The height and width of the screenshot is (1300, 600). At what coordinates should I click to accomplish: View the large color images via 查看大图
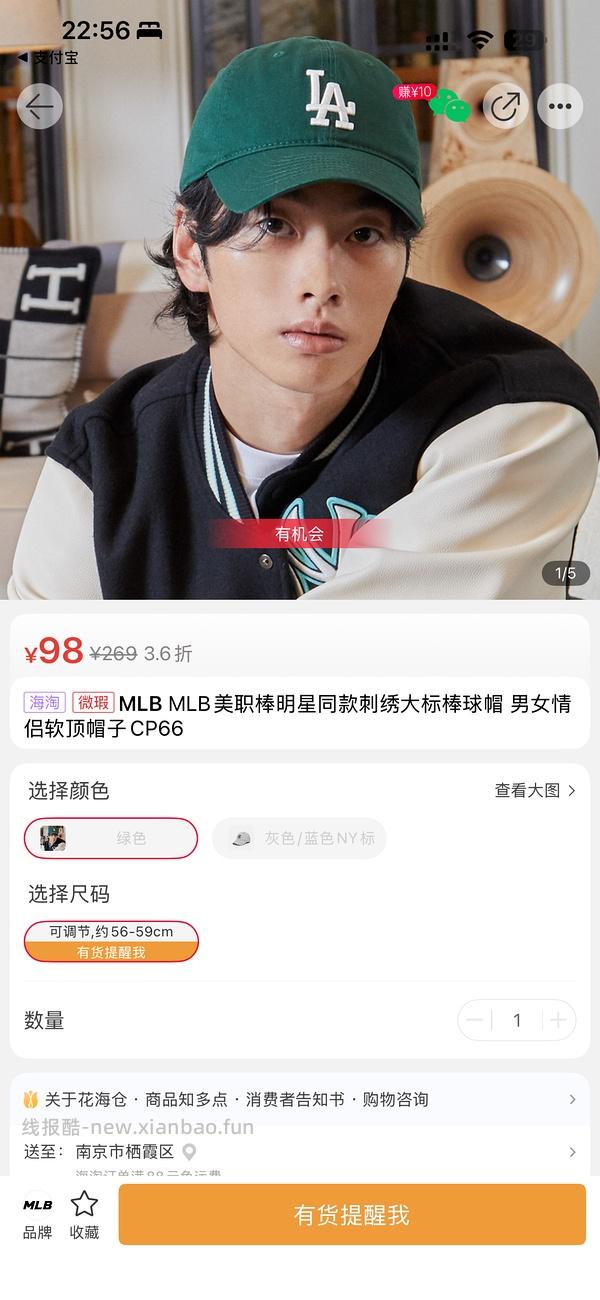(x=535, y=790)
